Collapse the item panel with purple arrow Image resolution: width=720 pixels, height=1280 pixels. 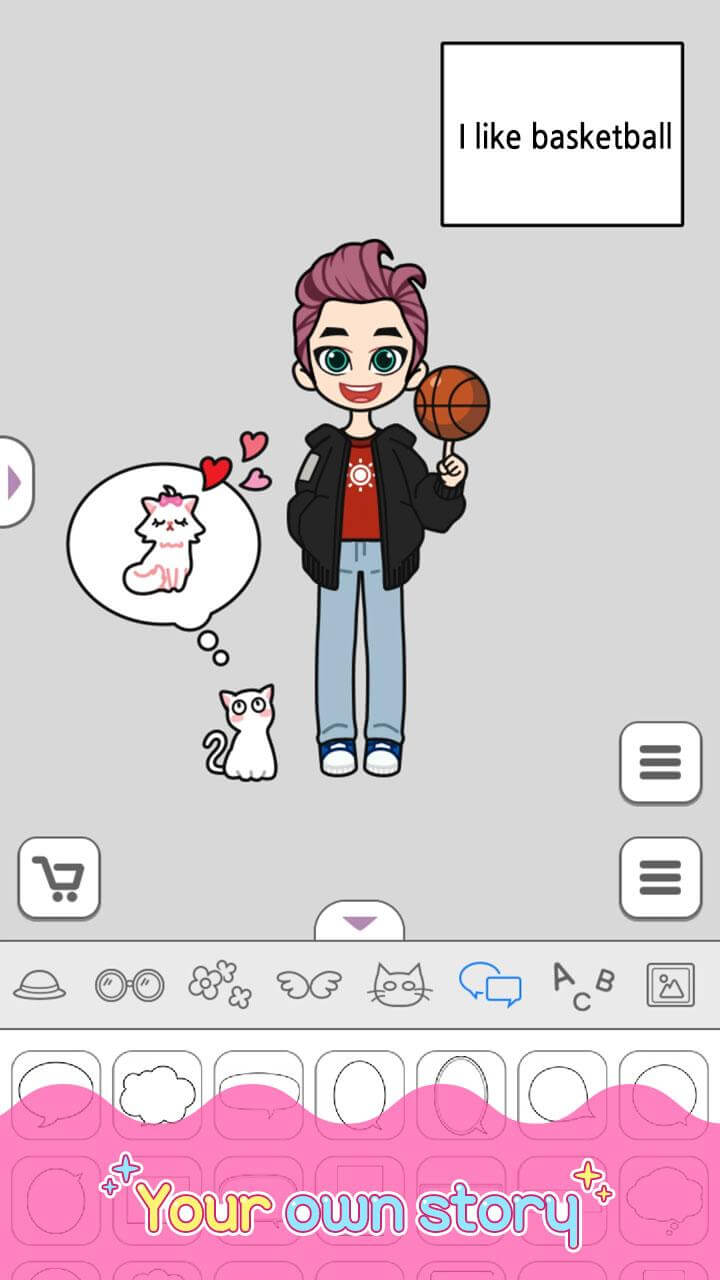click(360, 922)
